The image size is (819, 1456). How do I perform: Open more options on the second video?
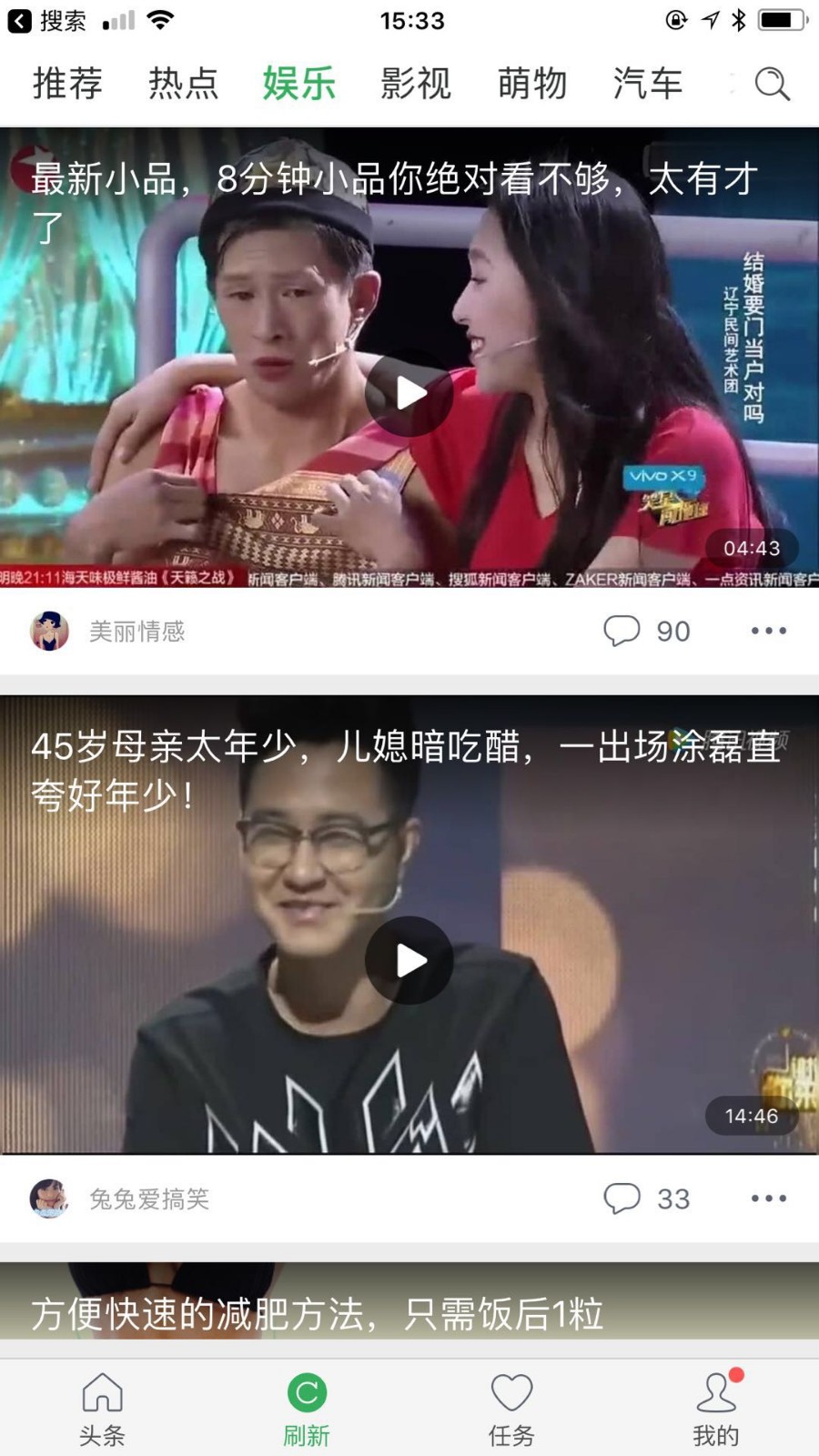click(769, 1198)
